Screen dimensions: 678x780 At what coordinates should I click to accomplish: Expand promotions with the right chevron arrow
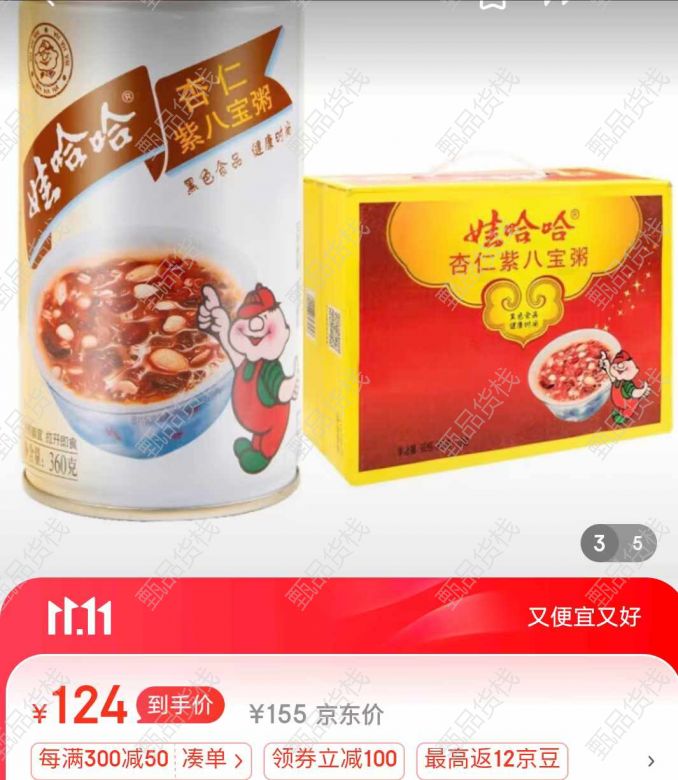[651, 760]
